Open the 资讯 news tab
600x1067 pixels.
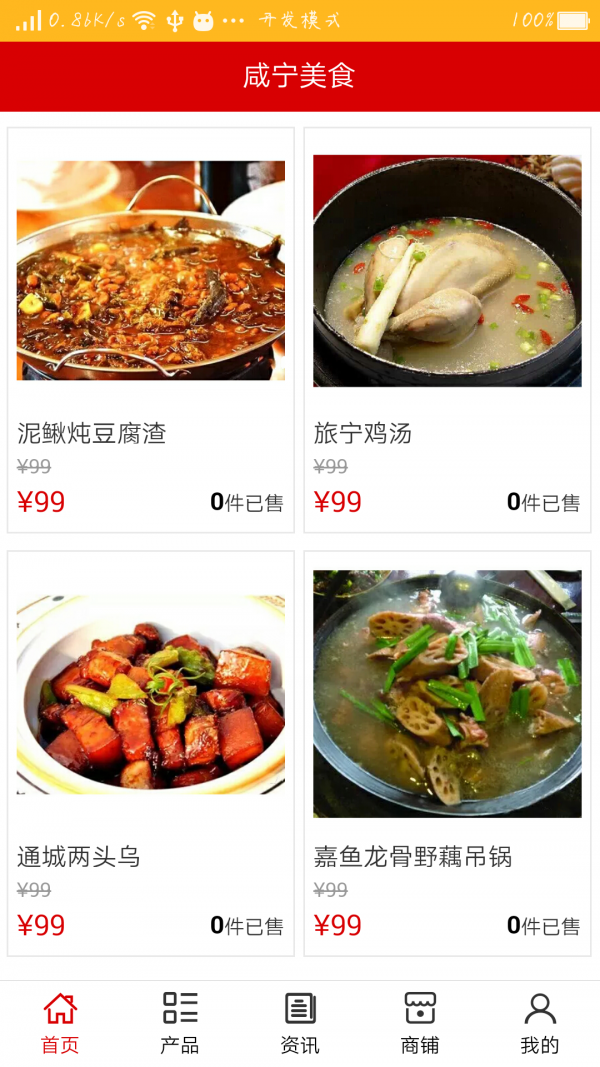click(x=300, y=1023)
